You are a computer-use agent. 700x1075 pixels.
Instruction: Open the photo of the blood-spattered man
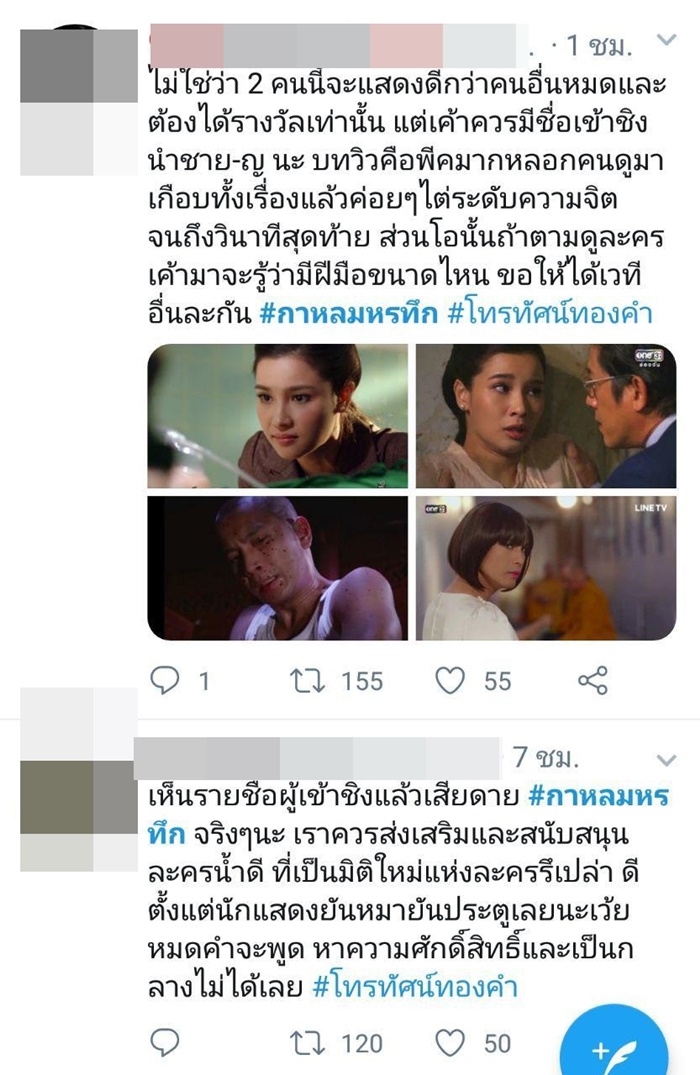coord(278,568)
